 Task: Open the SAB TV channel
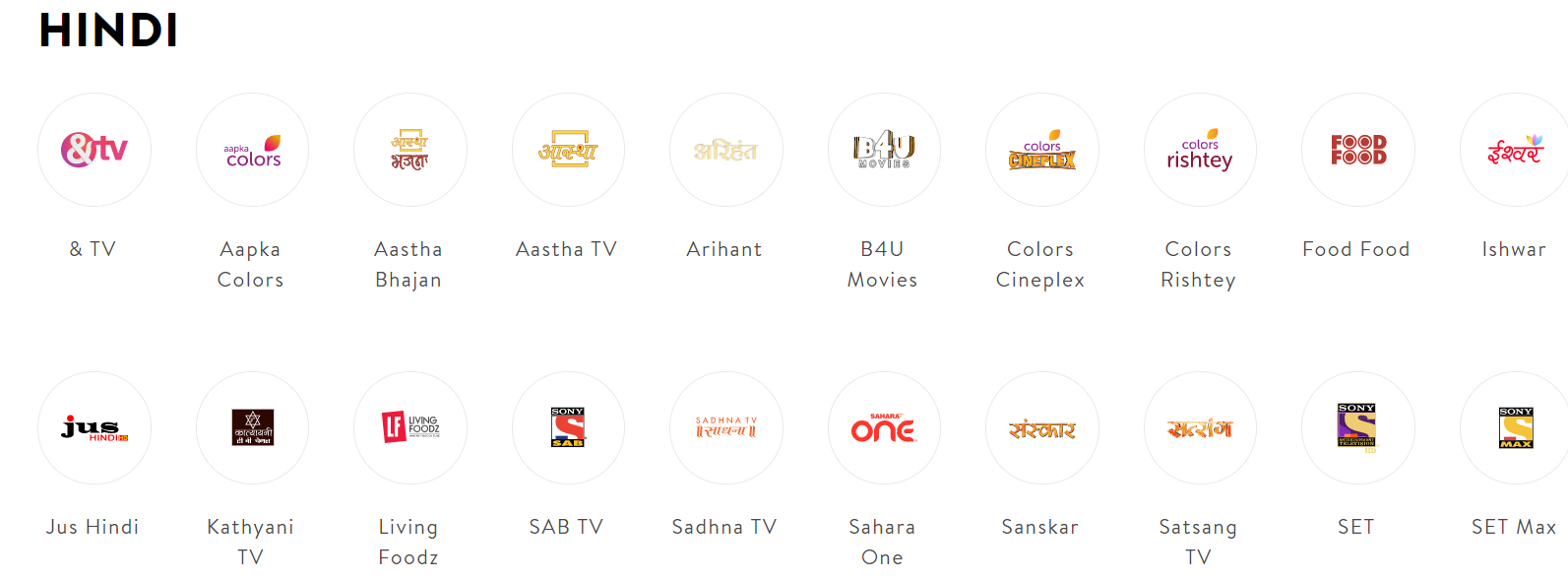(x=568, y=427)
